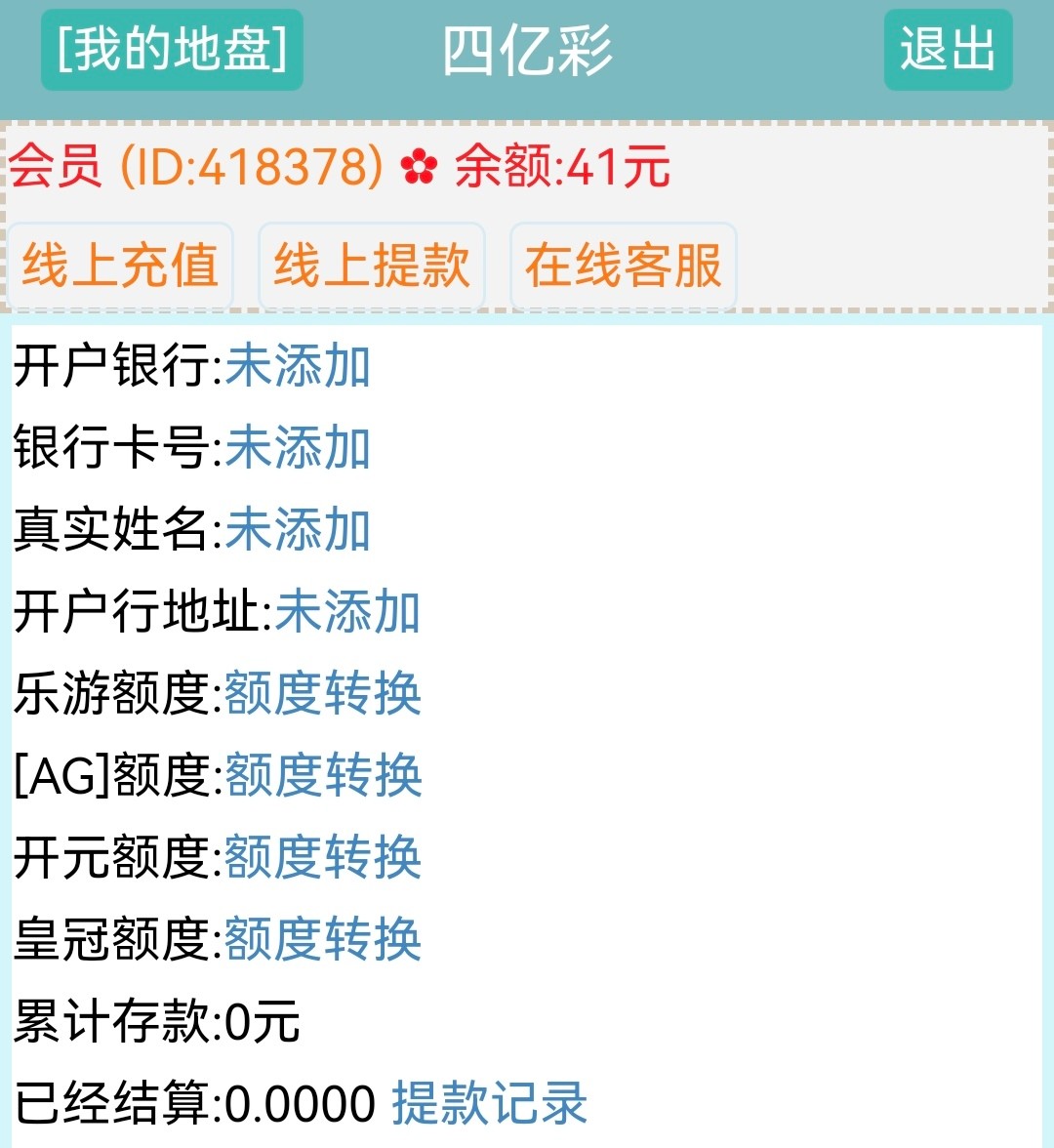Add info via 未添加 next to 开户银行
Screen dimensions: 1054x1148
click(x=298, y=367)
